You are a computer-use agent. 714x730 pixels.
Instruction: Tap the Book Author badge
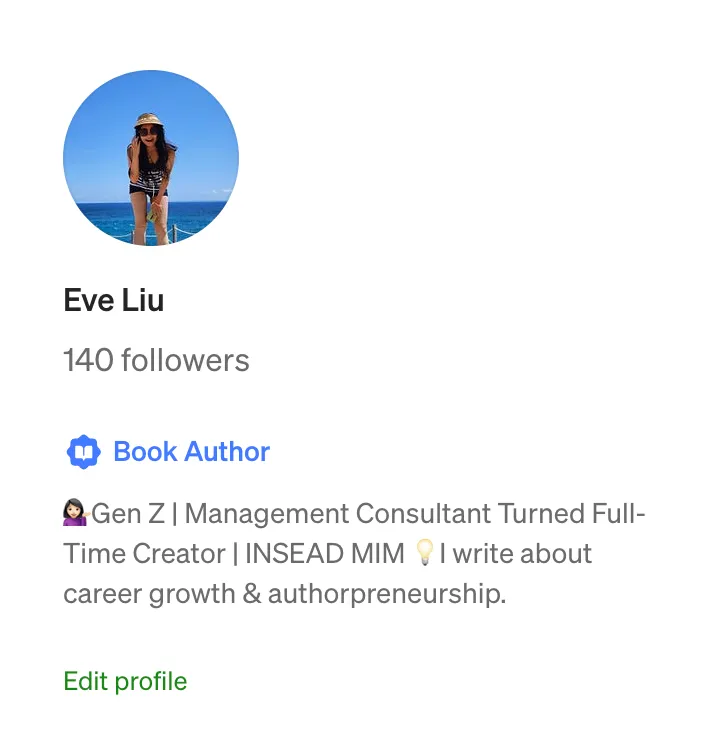pos(168,452)
